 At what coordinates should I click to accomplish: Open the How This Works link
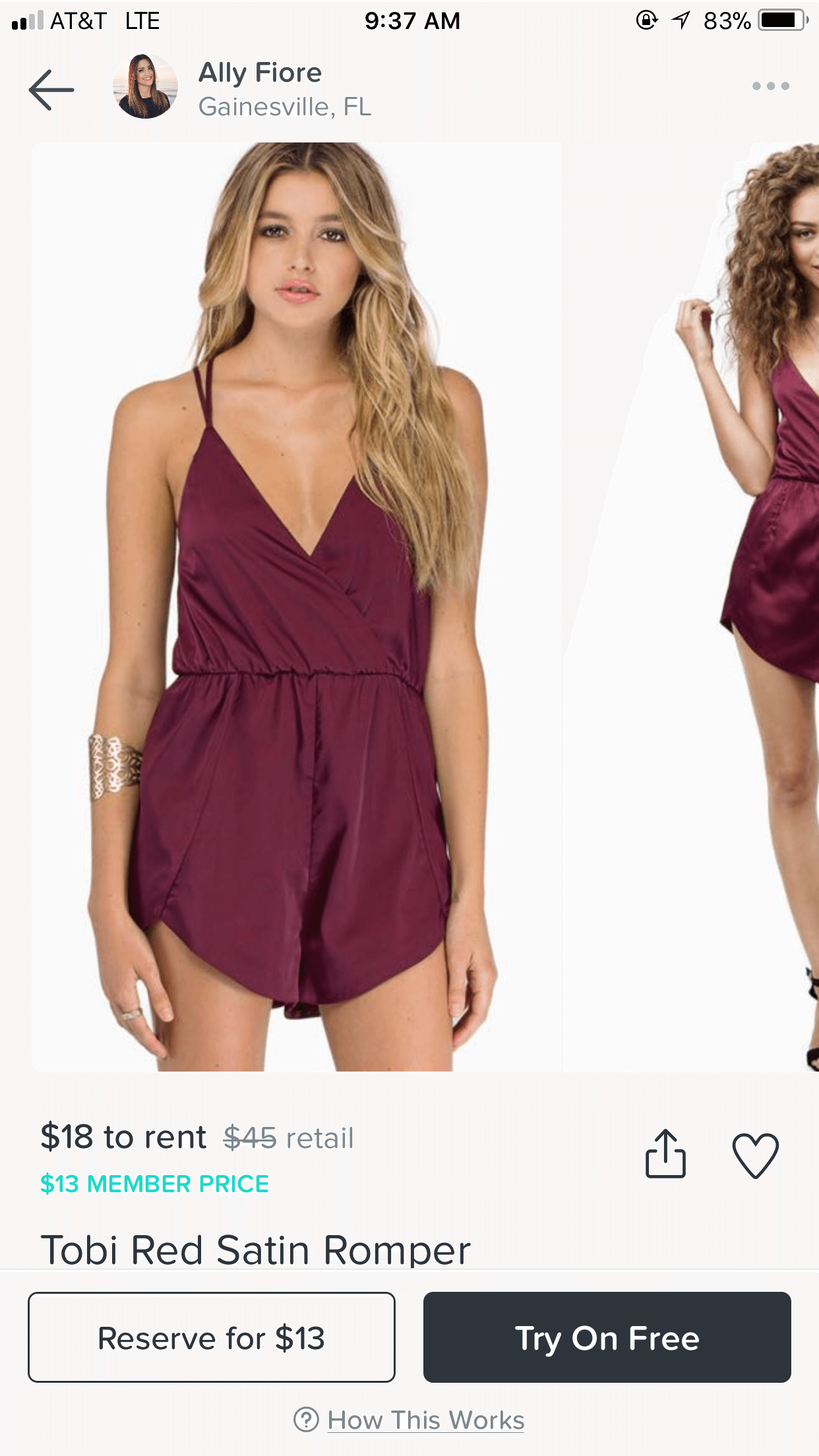click(425, 1420)
